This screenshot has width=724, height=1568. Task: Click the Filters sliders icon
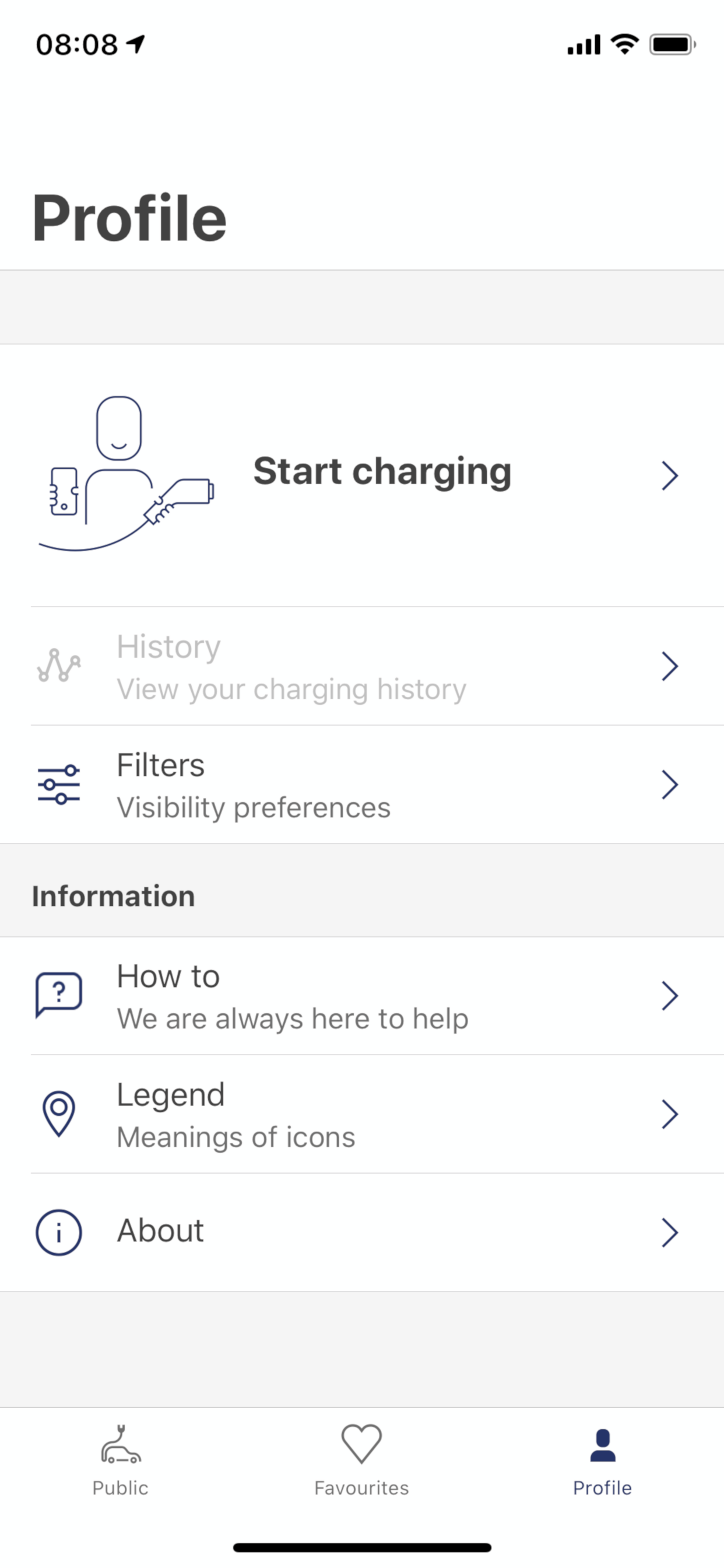coord(59,785)
